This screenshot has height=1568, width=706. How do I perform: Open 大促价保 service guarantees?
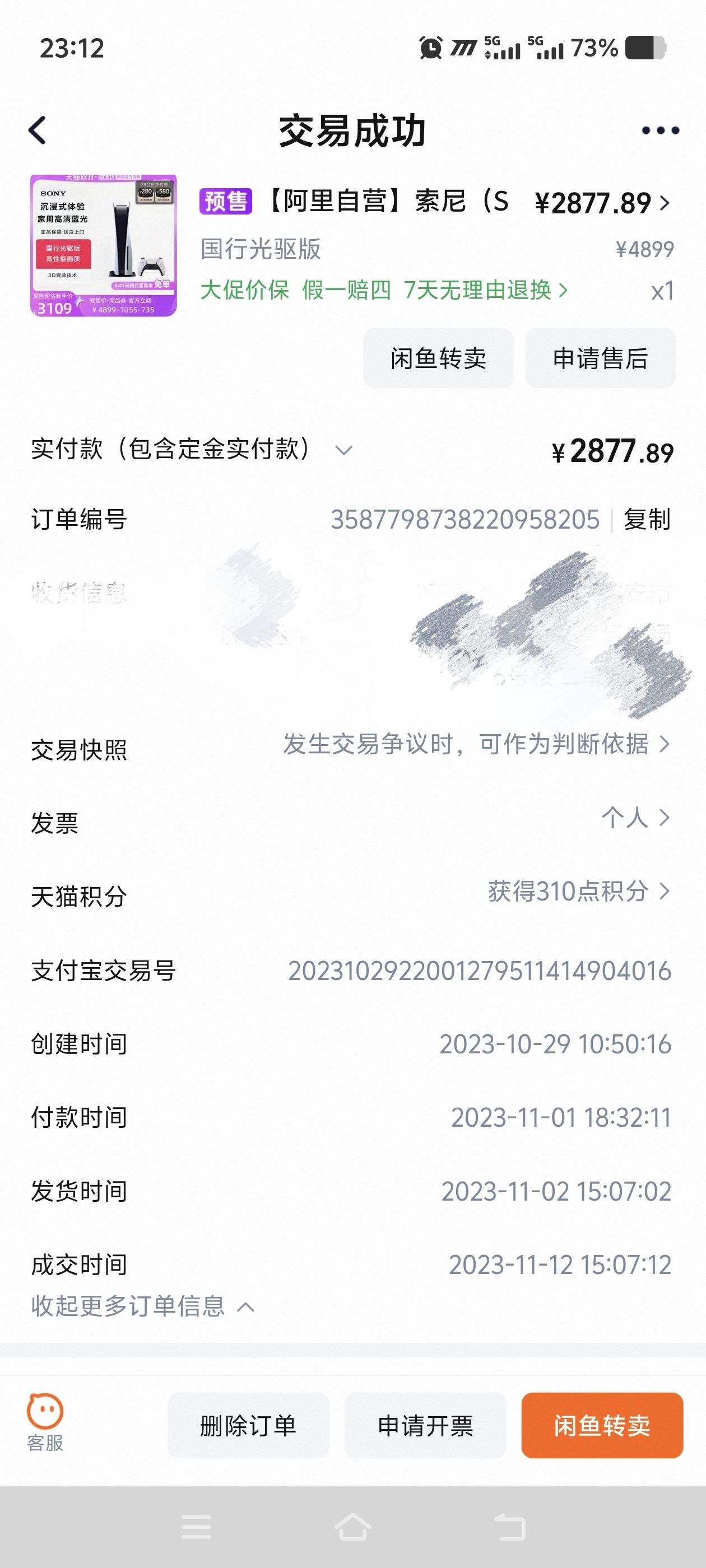click(384, 290)
